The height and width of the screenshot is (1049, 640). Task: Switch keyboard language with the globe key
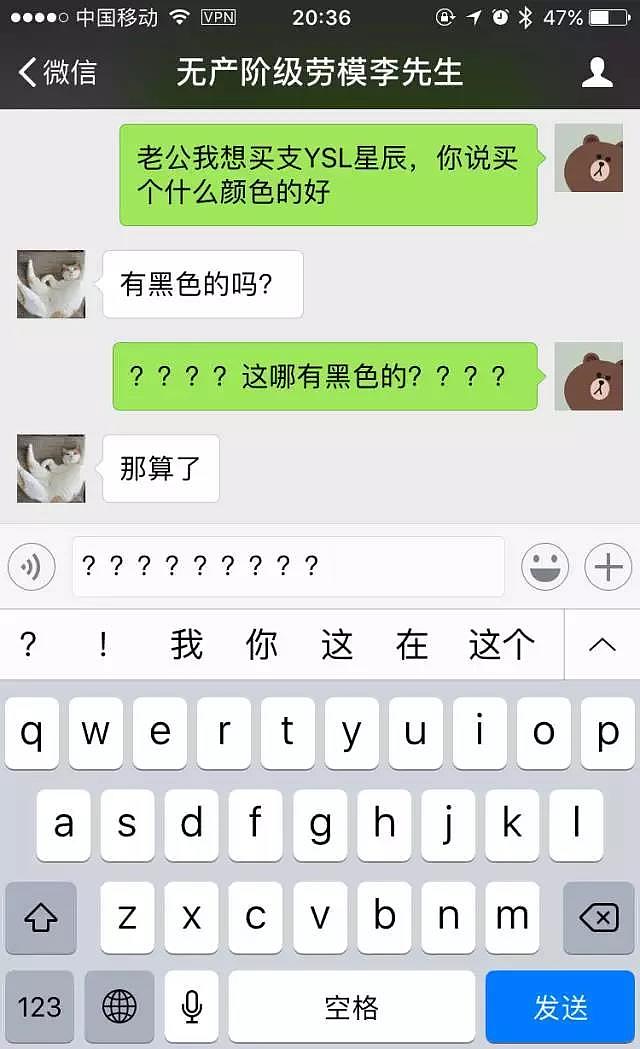click(120, 1007)
